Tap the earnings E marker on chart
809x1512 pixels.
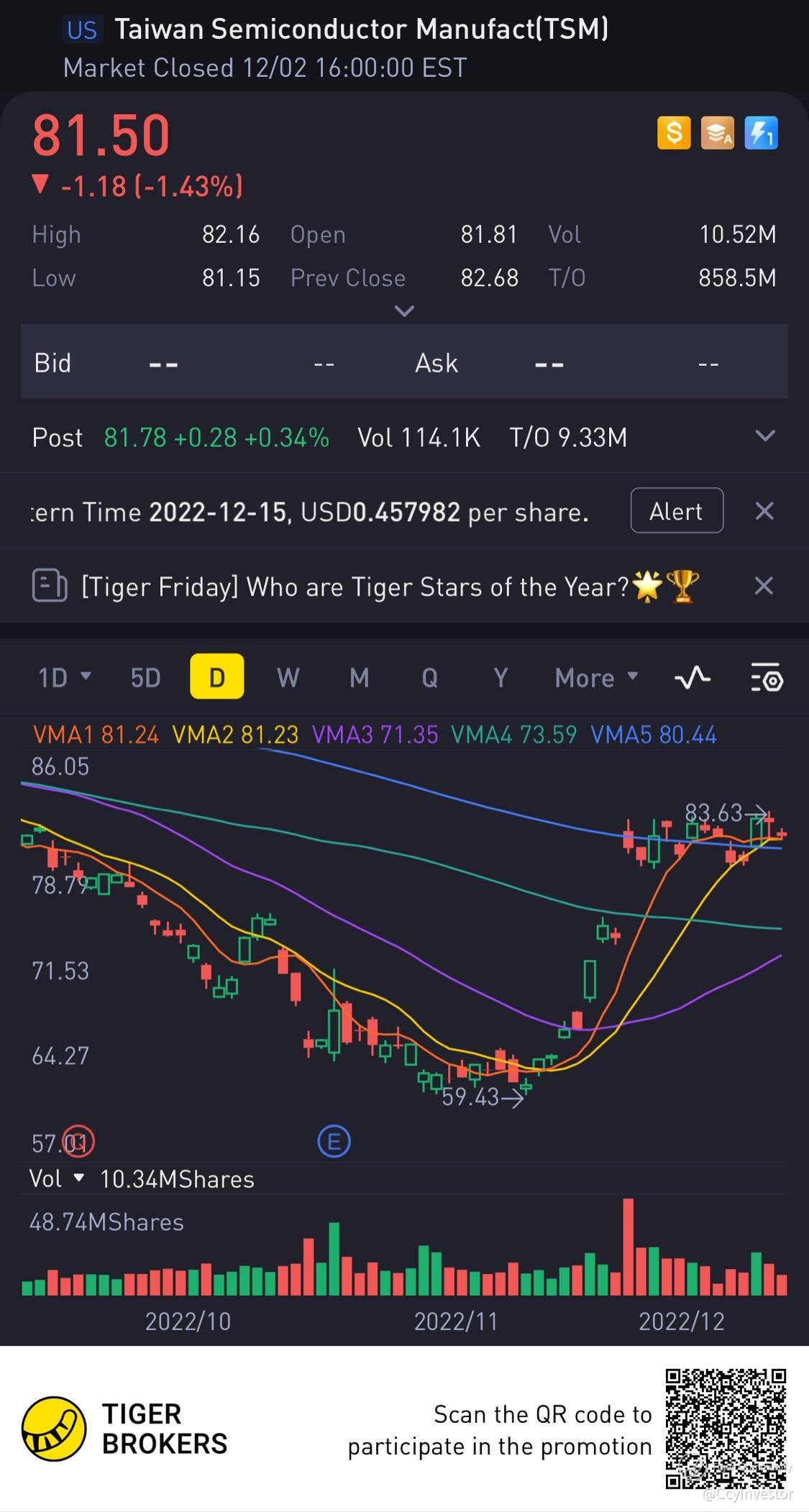tap(334, 1141)
